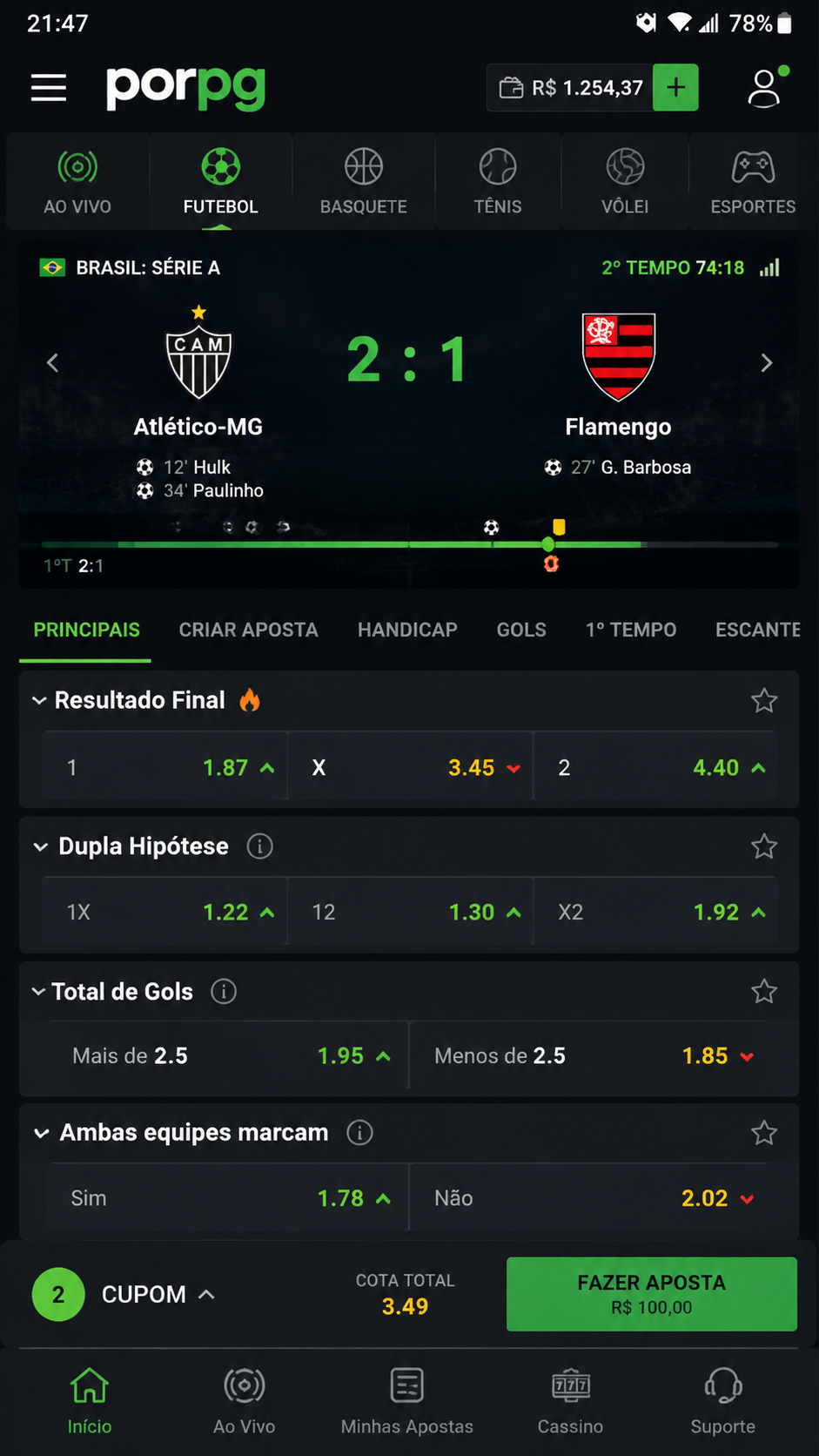Select the Basquete category

364,181
